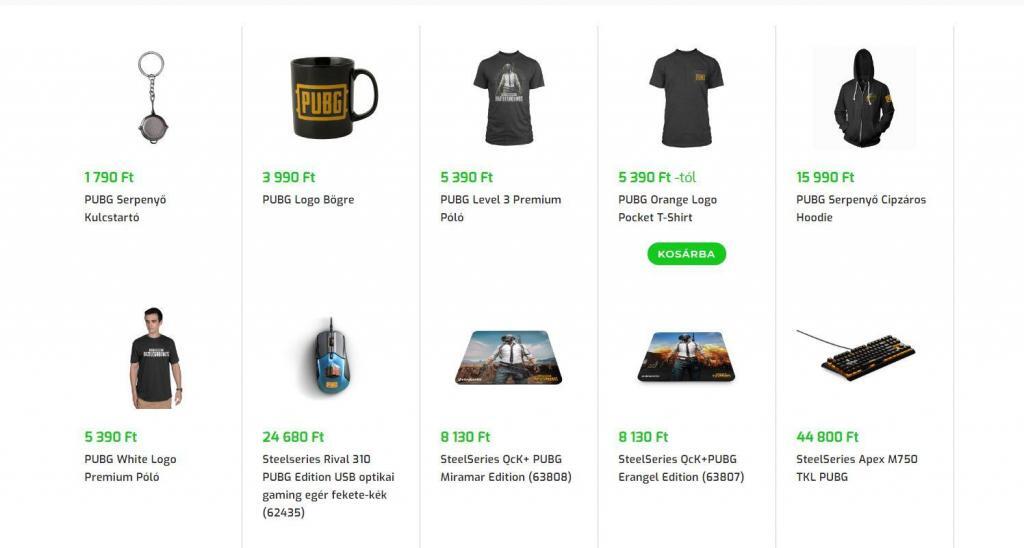View PUBG White Logo Premium Póló
The image size is (1024, 548).
[130, 468]
